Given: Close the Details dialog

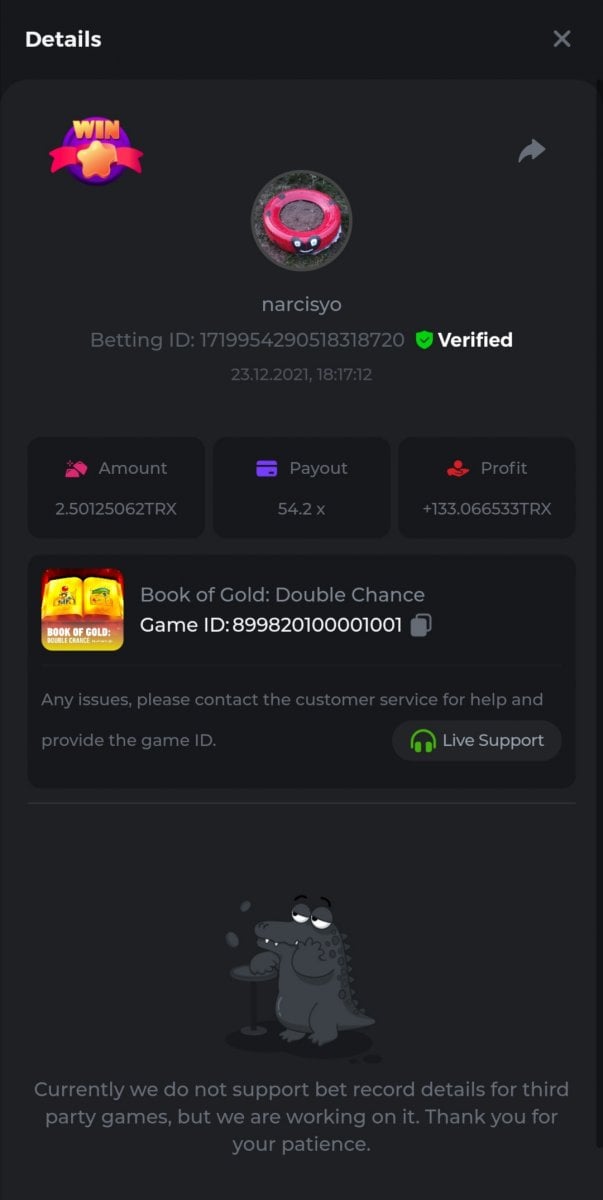Looking at the screenshot, I should coord(562,39).
